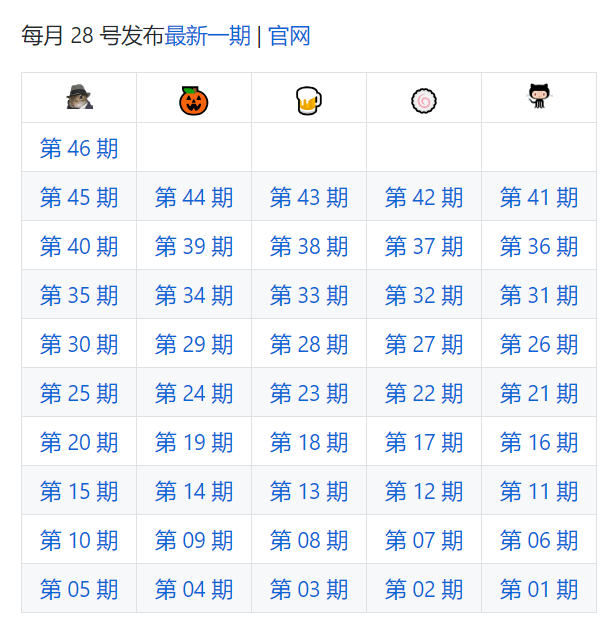611x629 pixels.
Task: Open 第 32 期 link
Action: [424, 295]
